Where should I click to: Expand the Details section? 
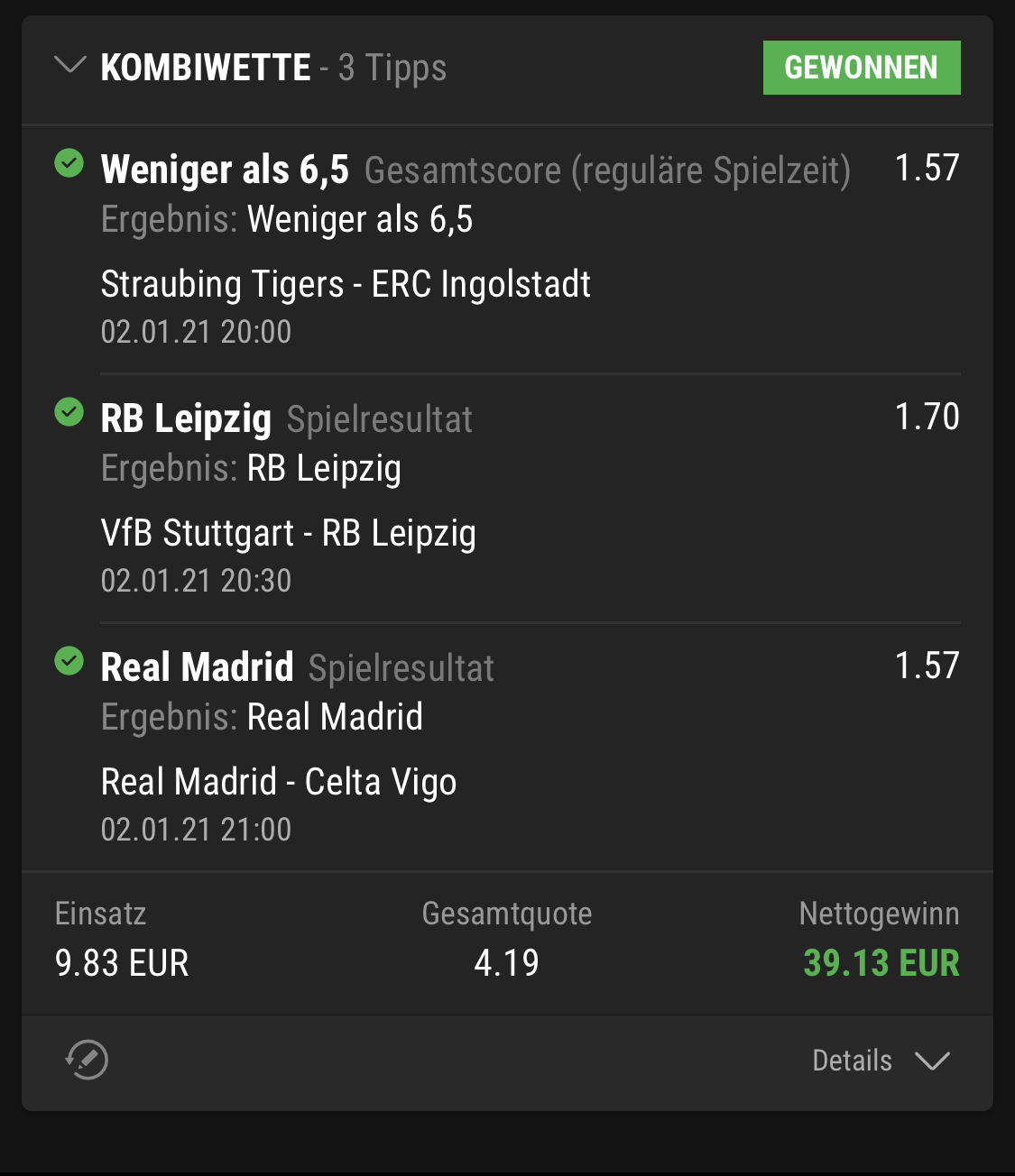881,1061
